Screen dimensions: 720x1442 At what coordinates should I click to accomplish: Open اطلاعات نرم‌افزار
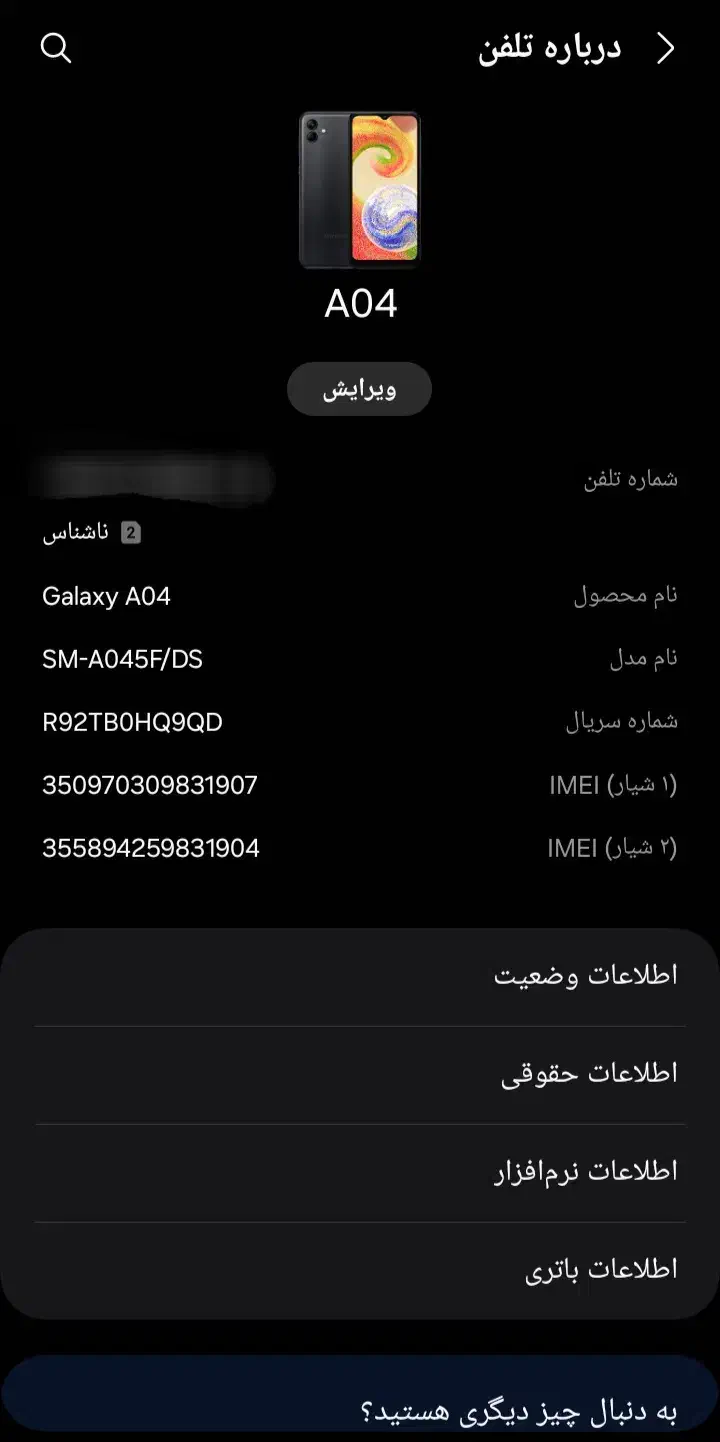click(360, 1172)
